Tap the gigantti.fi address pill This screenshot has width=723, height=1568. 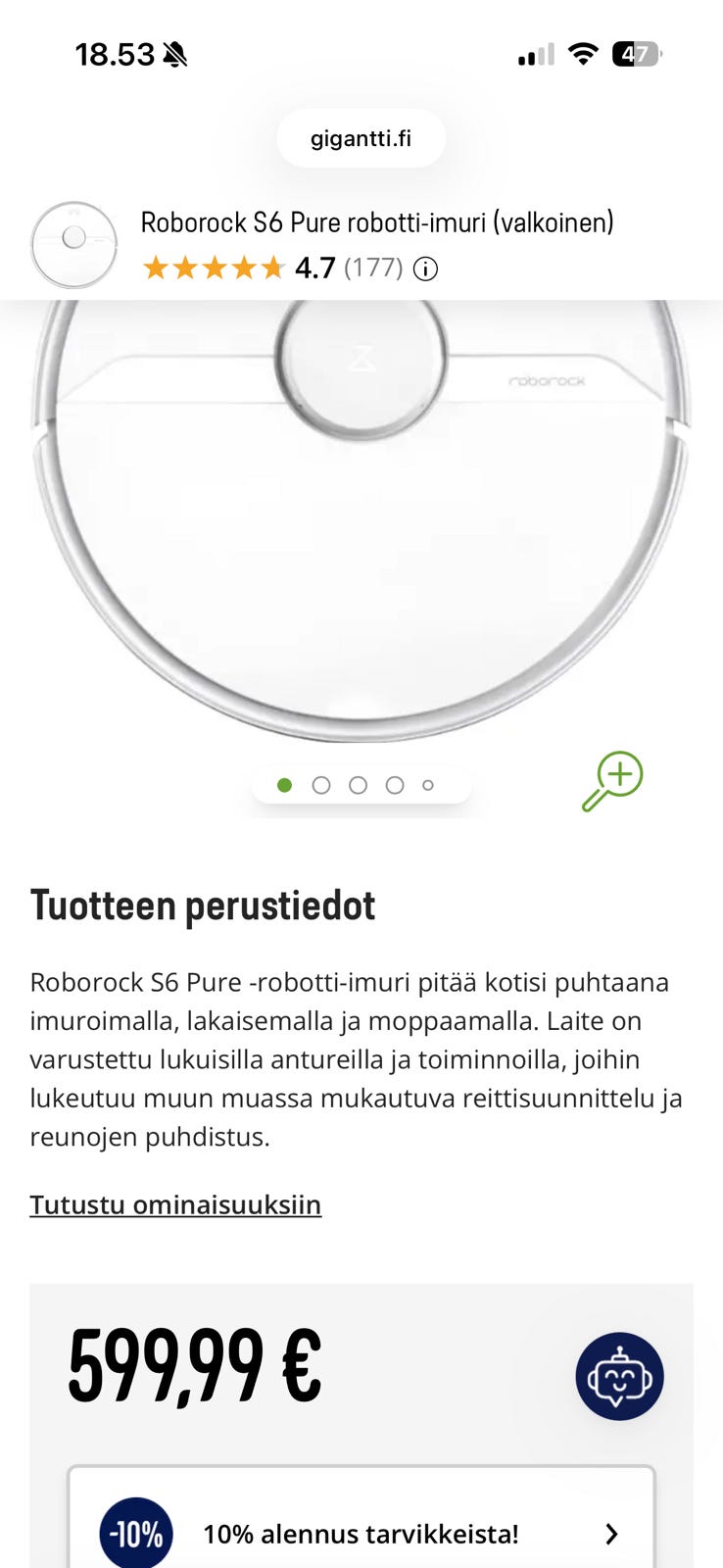(361, 138)
